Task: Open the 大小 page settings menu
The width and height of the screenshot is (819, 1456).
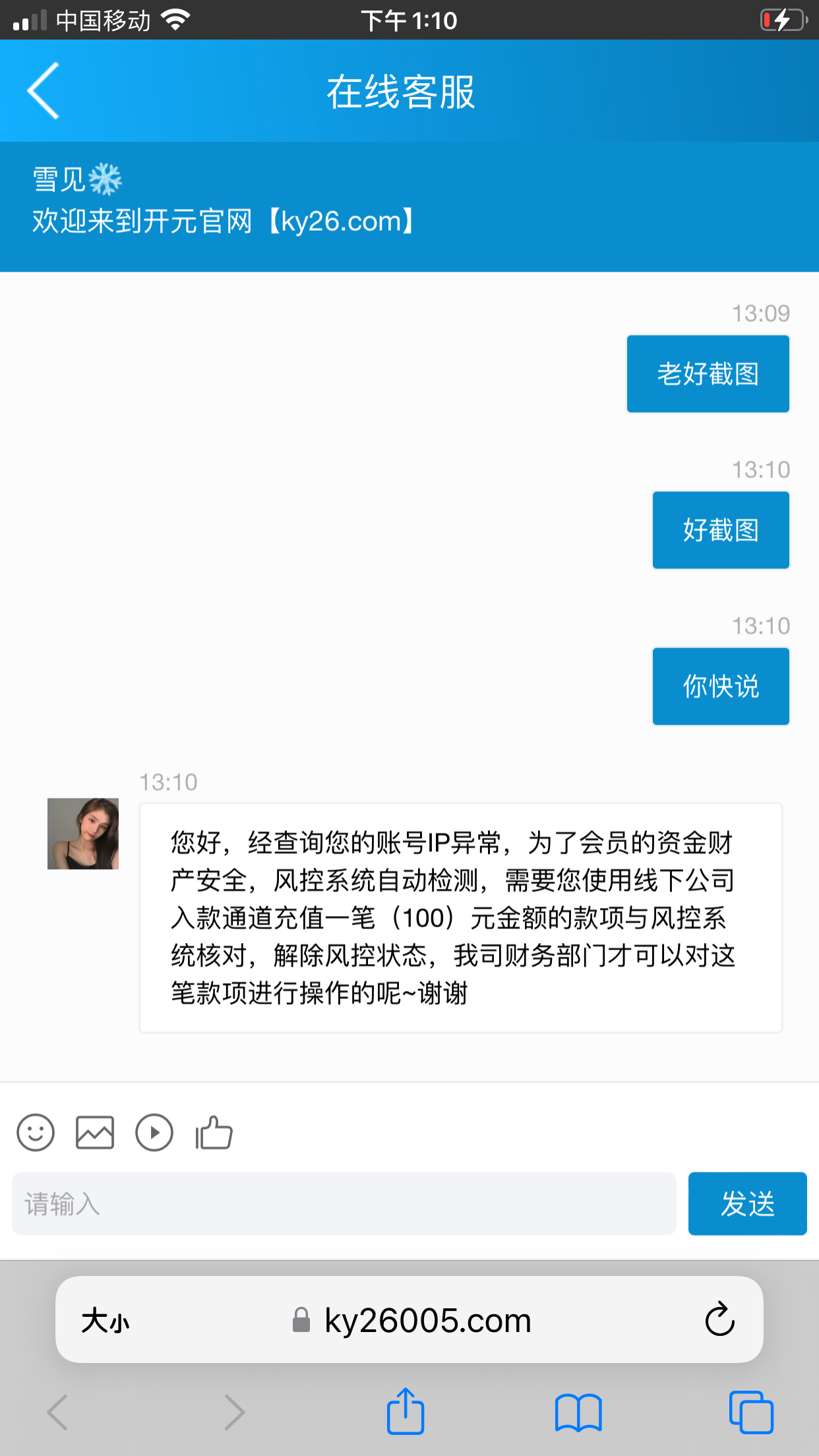Action: coord(106,1321)
